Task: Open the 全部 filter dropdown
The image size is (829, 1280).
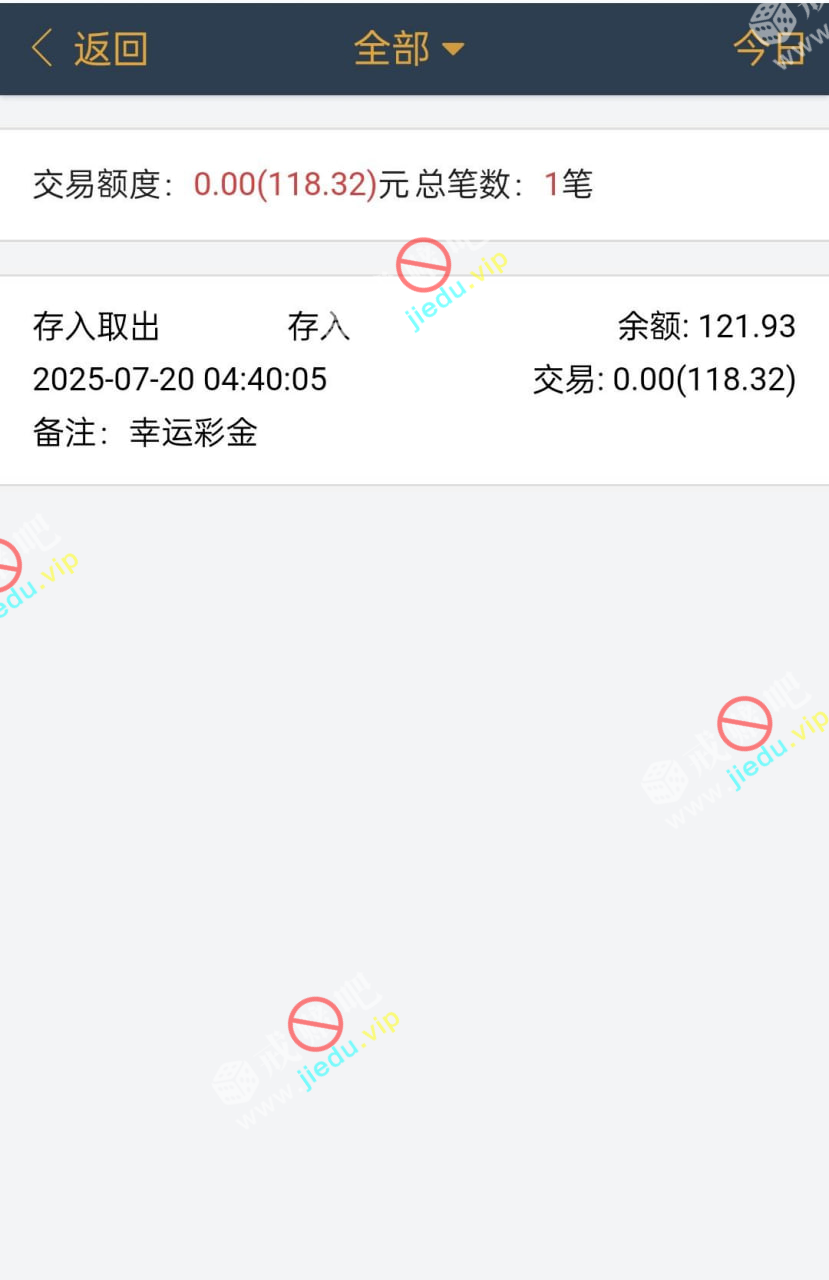Action: click(x=409, y=48)
